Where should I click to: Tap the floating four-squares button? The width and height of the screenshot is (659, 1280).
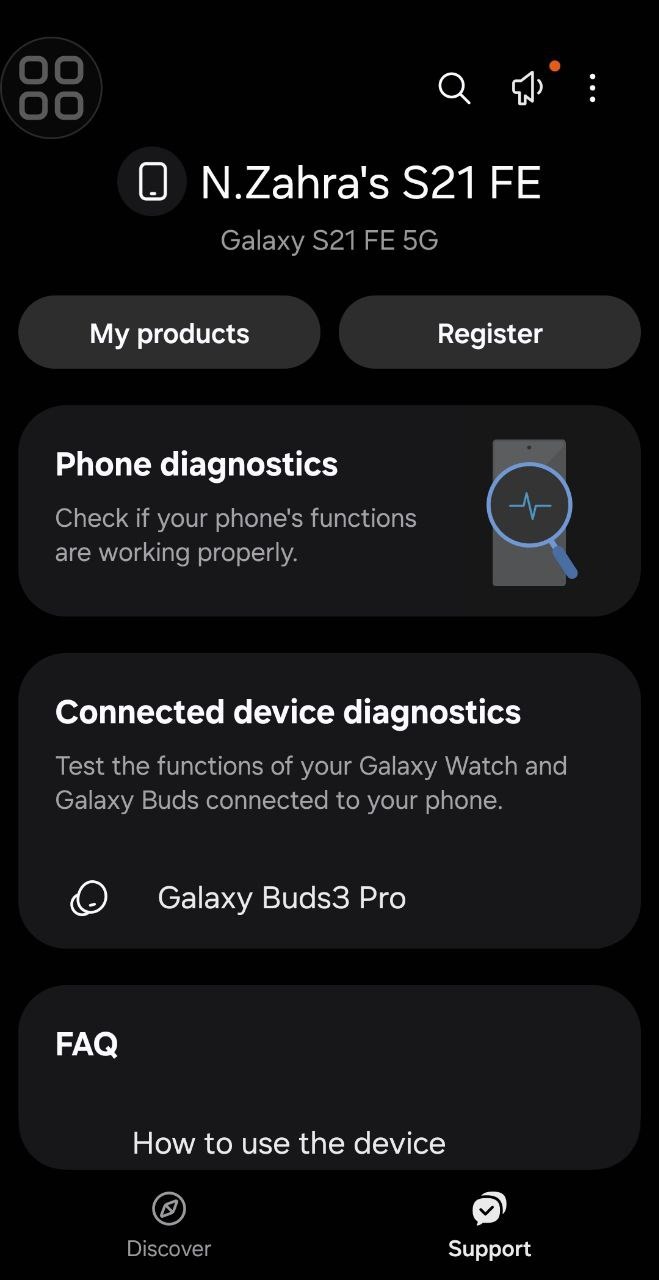coord(52,88)
